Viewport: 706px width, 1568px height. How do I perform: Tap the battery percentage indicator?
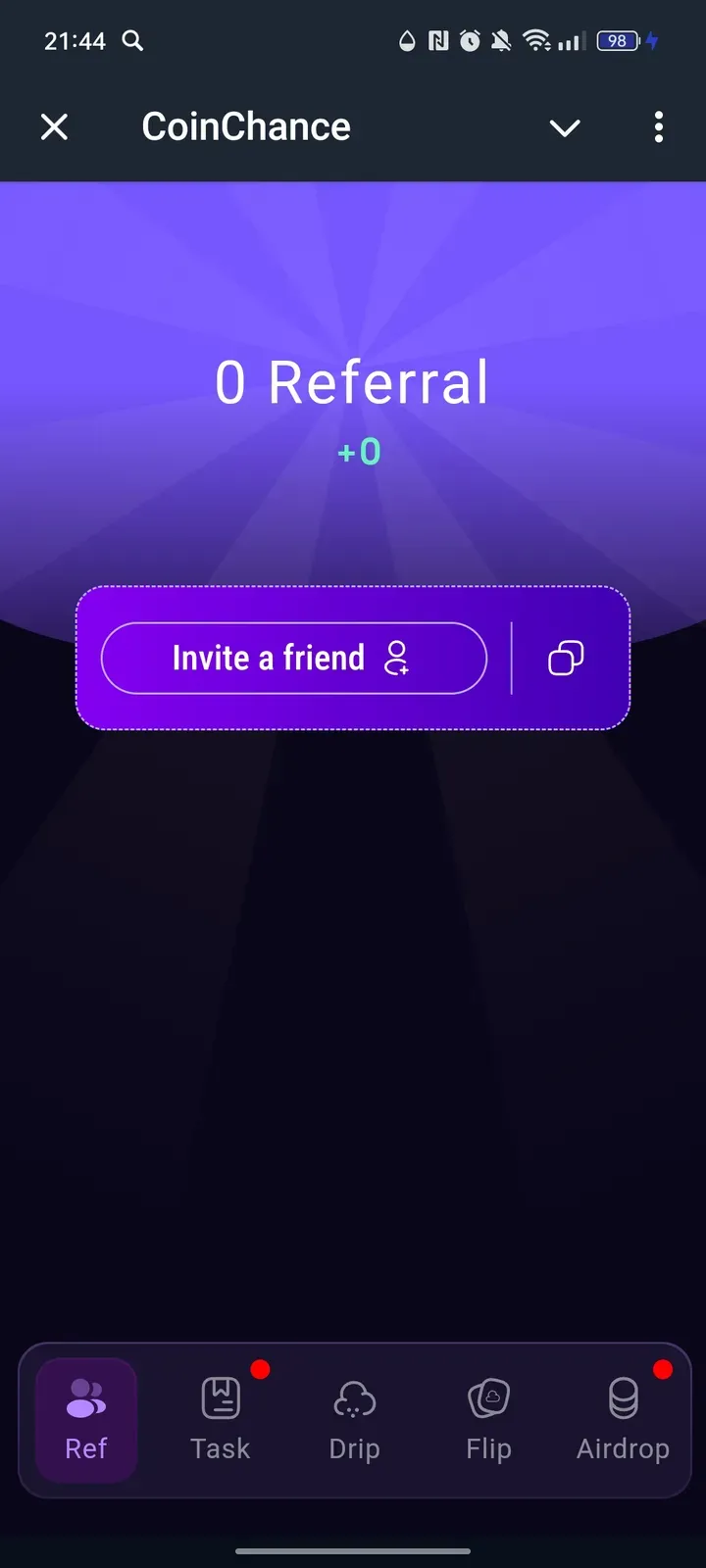coord(617,41)
